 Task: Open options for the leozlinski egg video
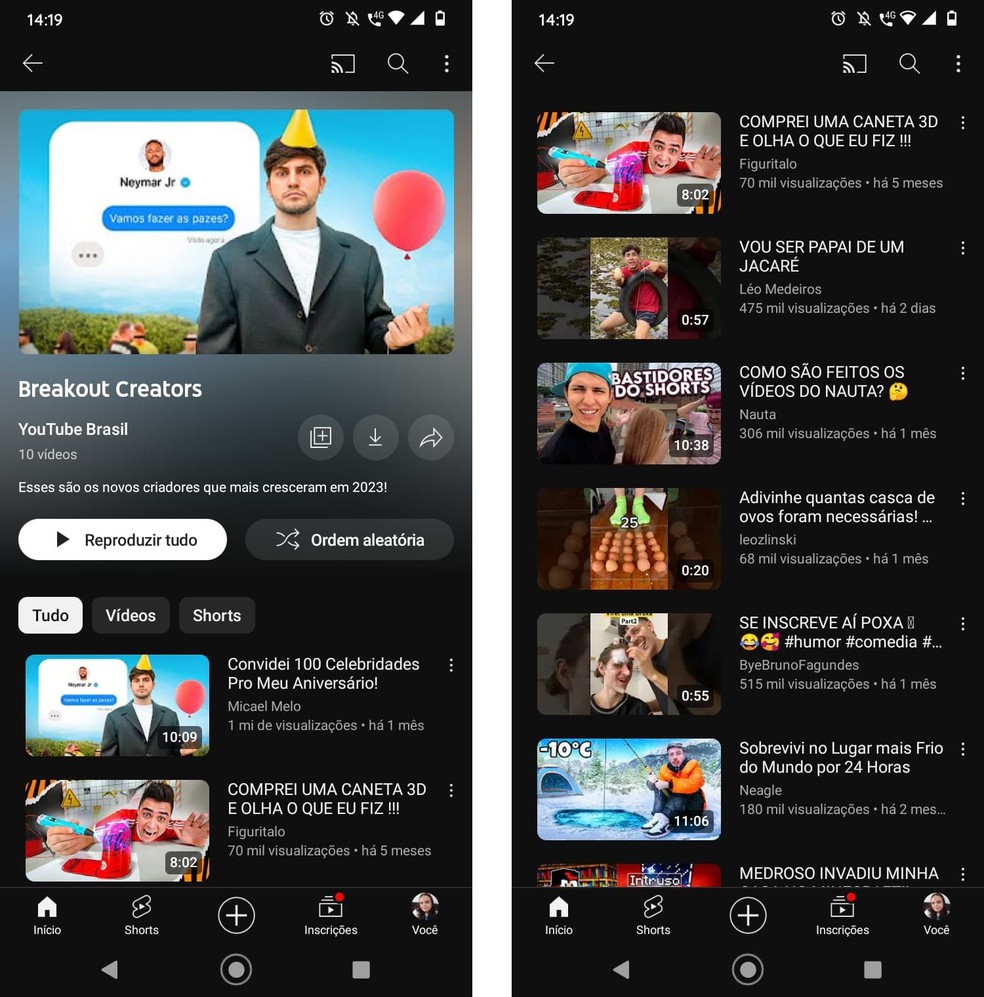point(962,498)
